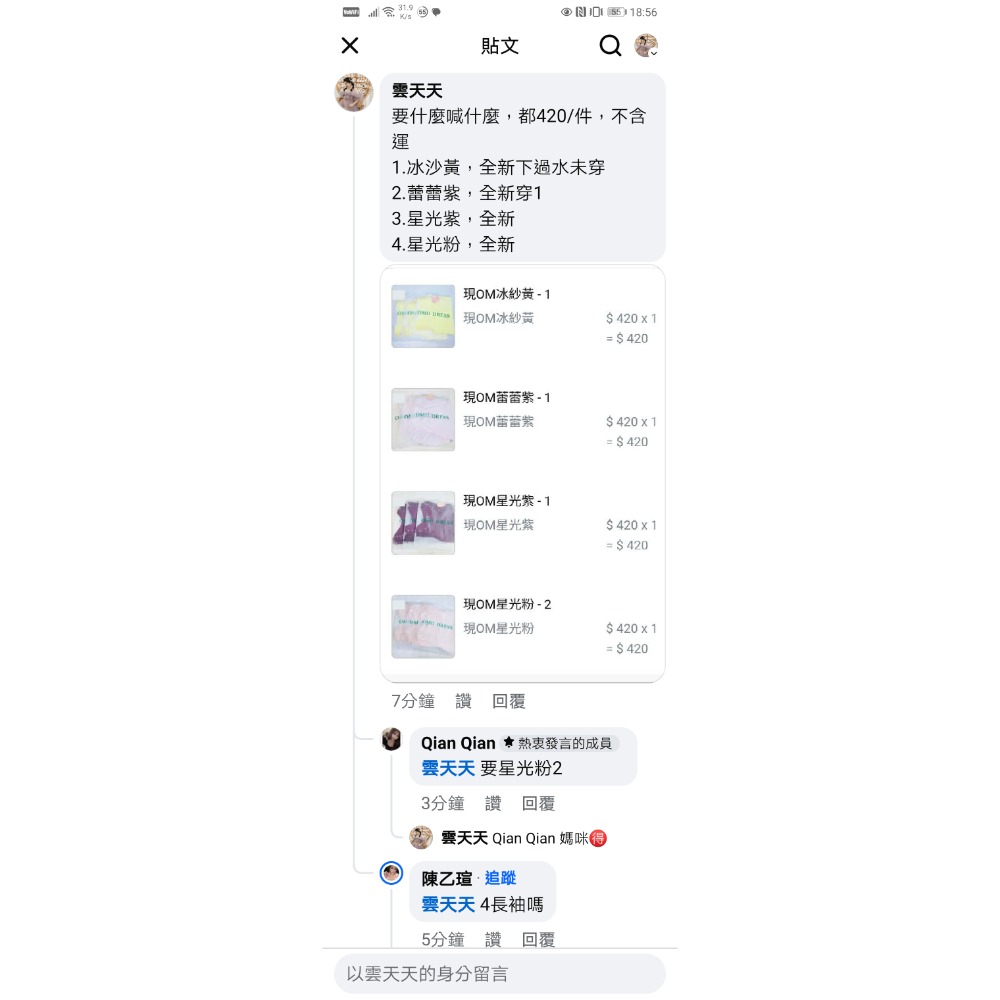Like Qian Qian's comment
The width and height of the screenshot is (1000, 1000).
493,803
